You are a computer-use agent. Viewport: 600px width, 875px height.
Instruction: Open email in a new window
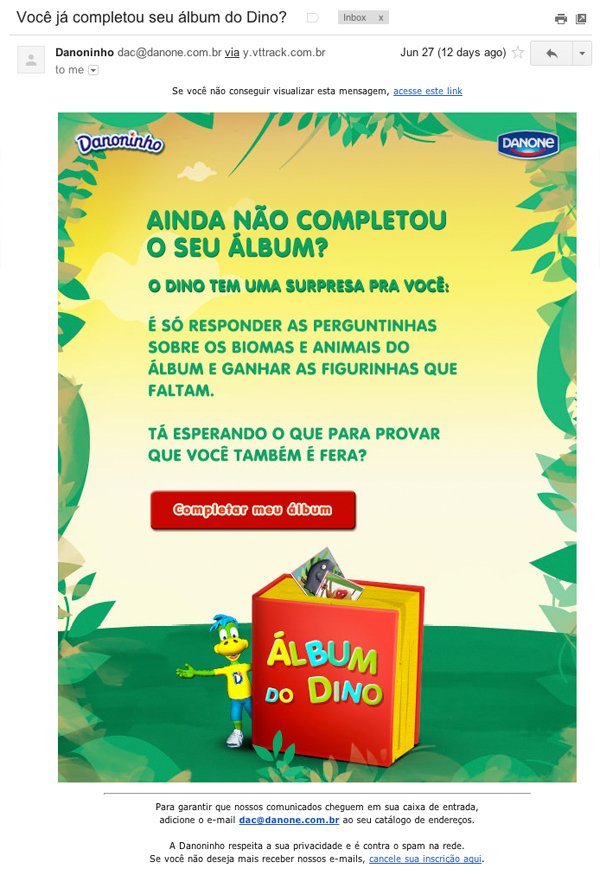[x=581, y=18]
